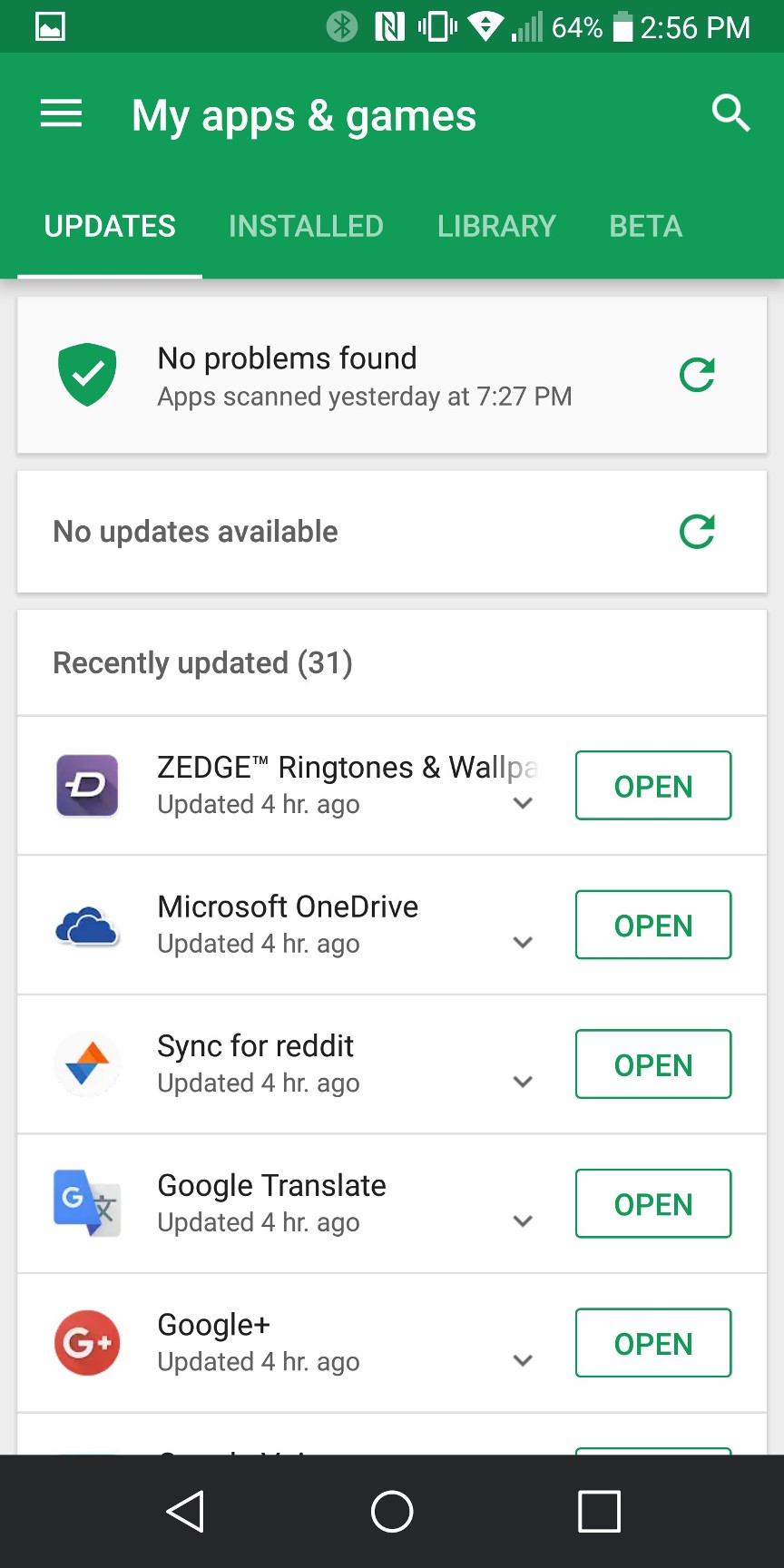Open the ZEDGE Ringtones app

coord(653,786)
